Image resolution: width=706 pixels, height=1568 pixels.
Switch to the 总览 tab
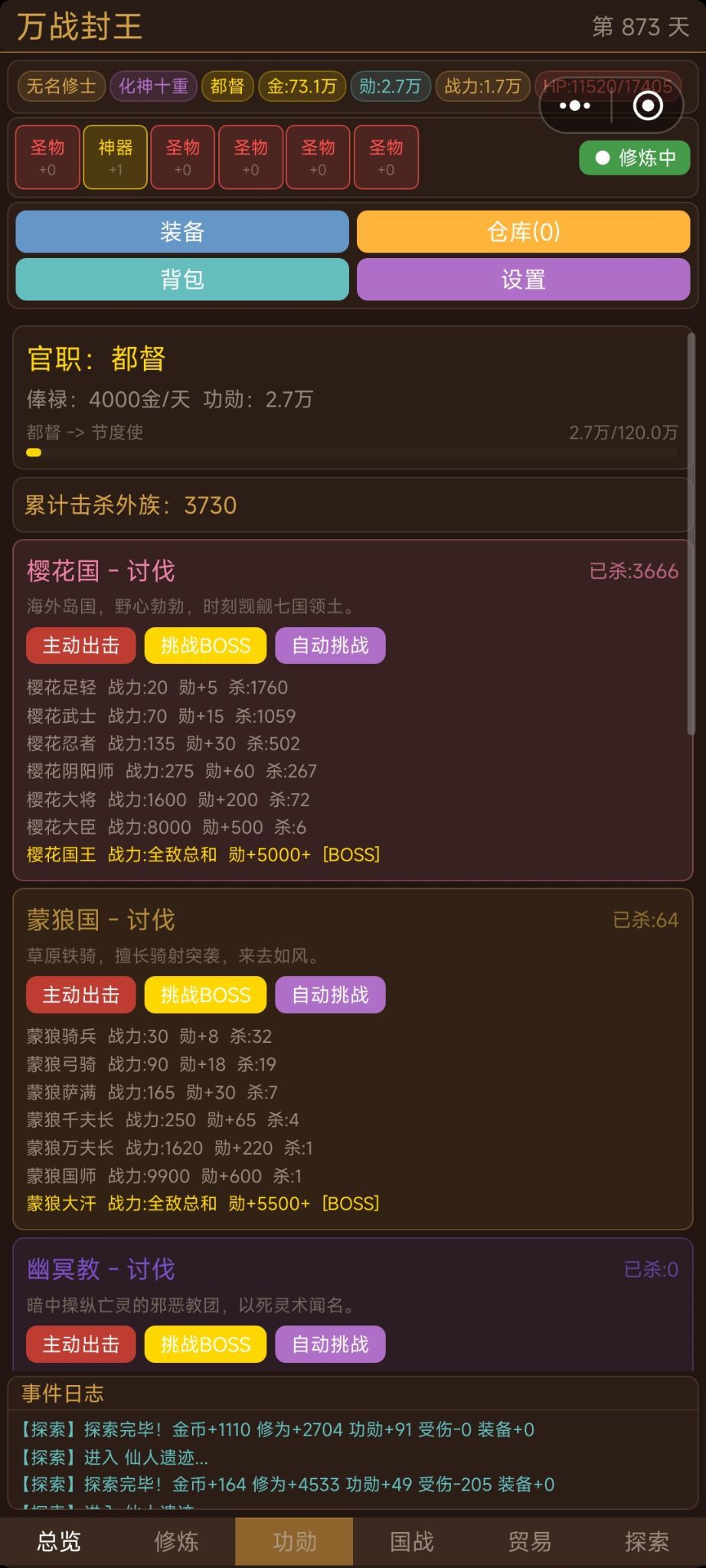59,1541
